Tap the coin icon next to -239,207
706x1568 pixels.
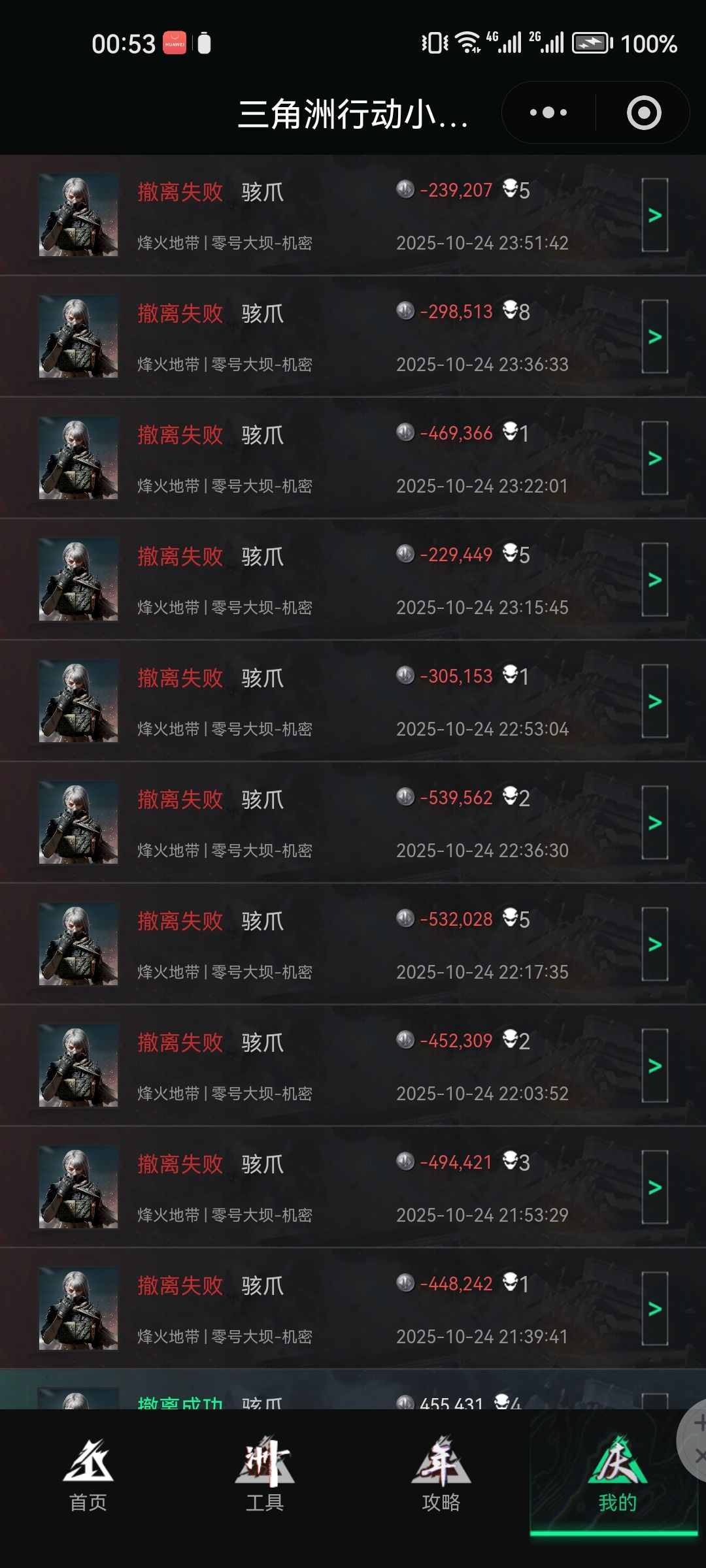pos(407,190)
